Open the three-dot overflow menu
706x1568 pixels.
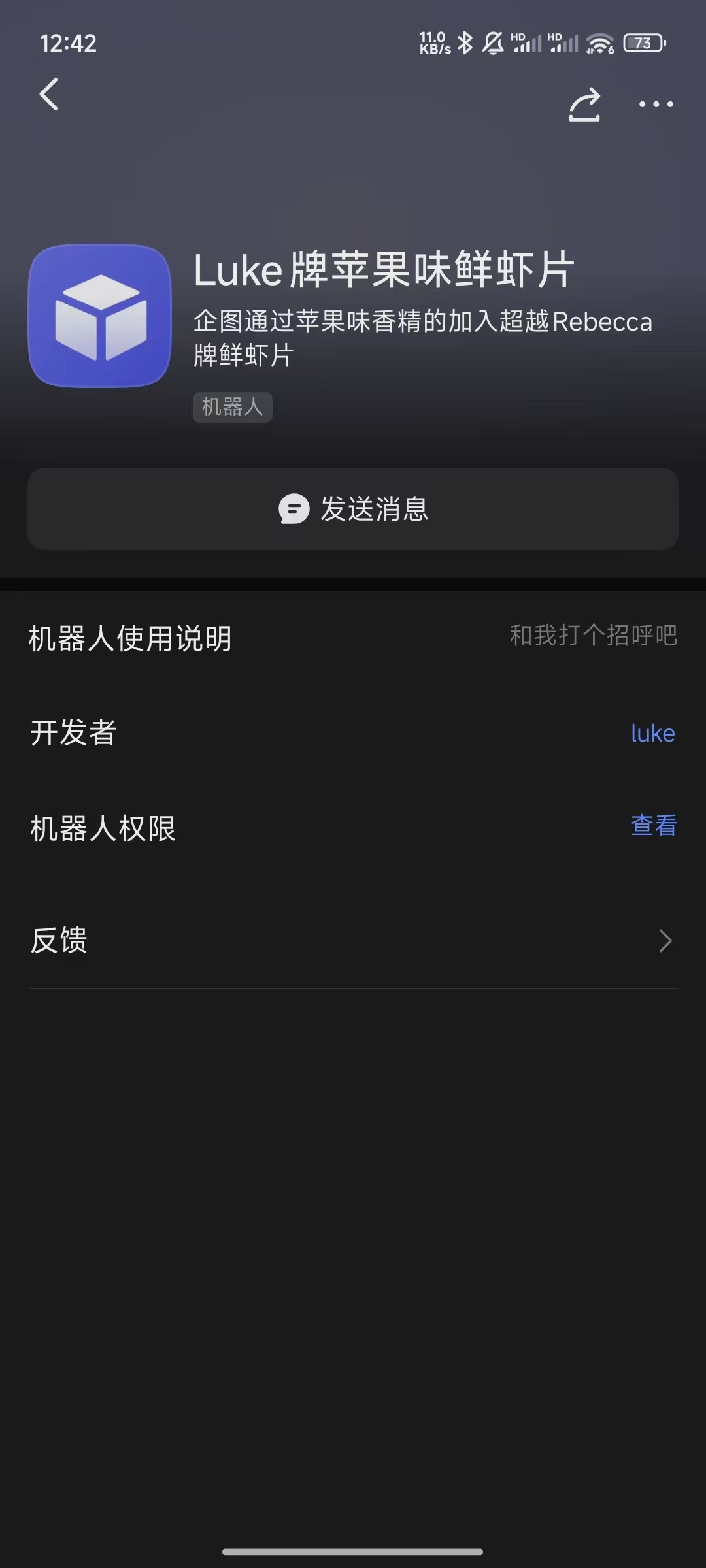click(656, 104)
